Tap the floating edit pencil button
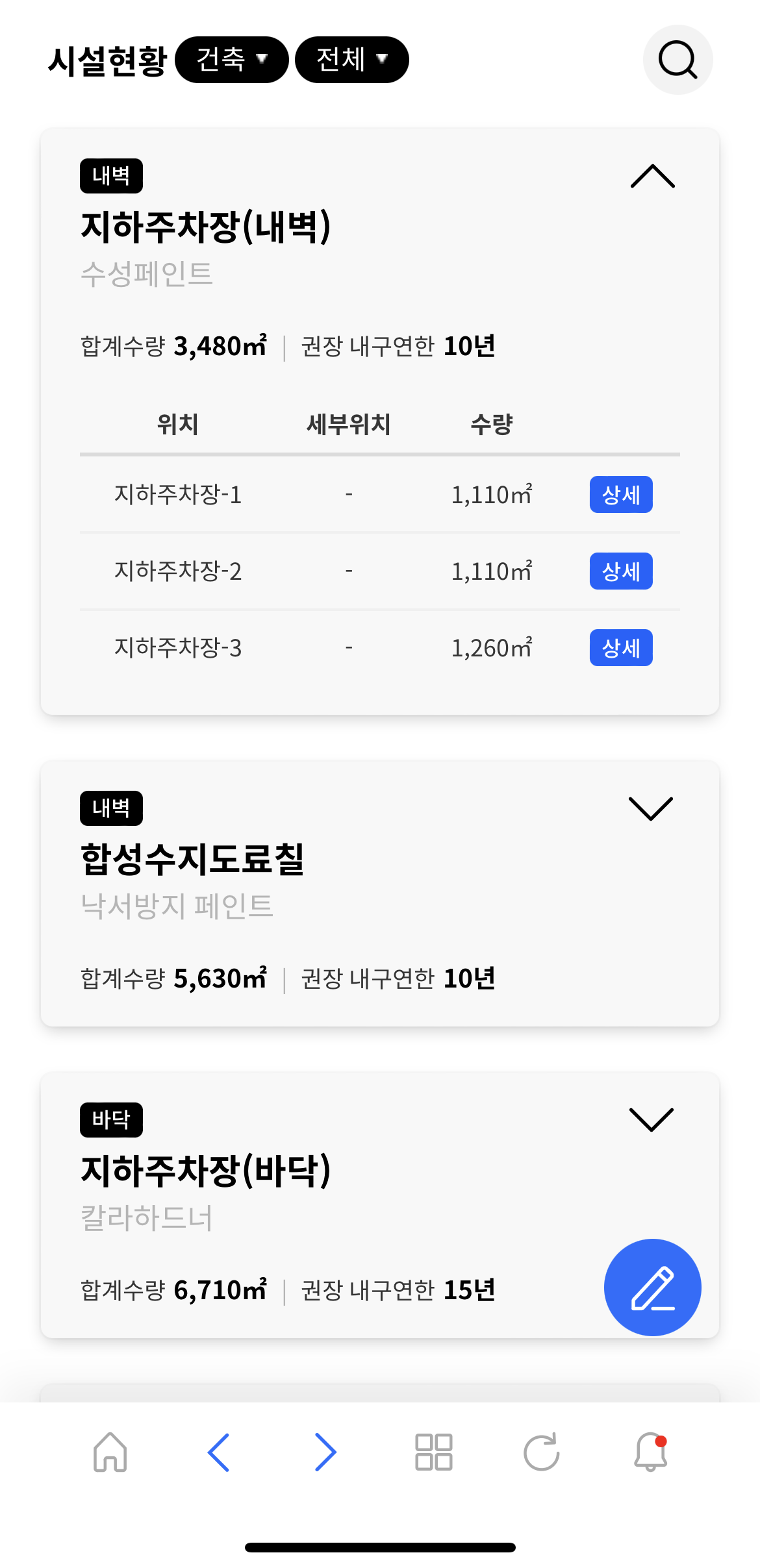The height and width of the screenshot is (1568, 760). pos(653,1288)
